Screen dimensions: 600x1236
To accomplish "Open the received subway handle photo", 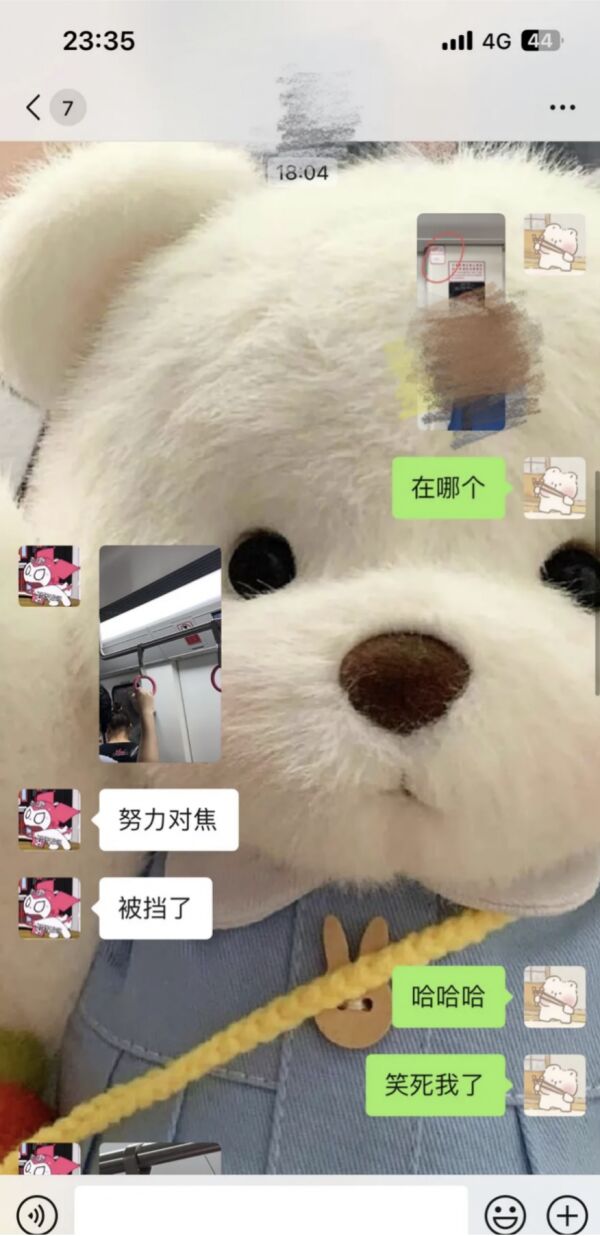I will [x=160, y=654].
